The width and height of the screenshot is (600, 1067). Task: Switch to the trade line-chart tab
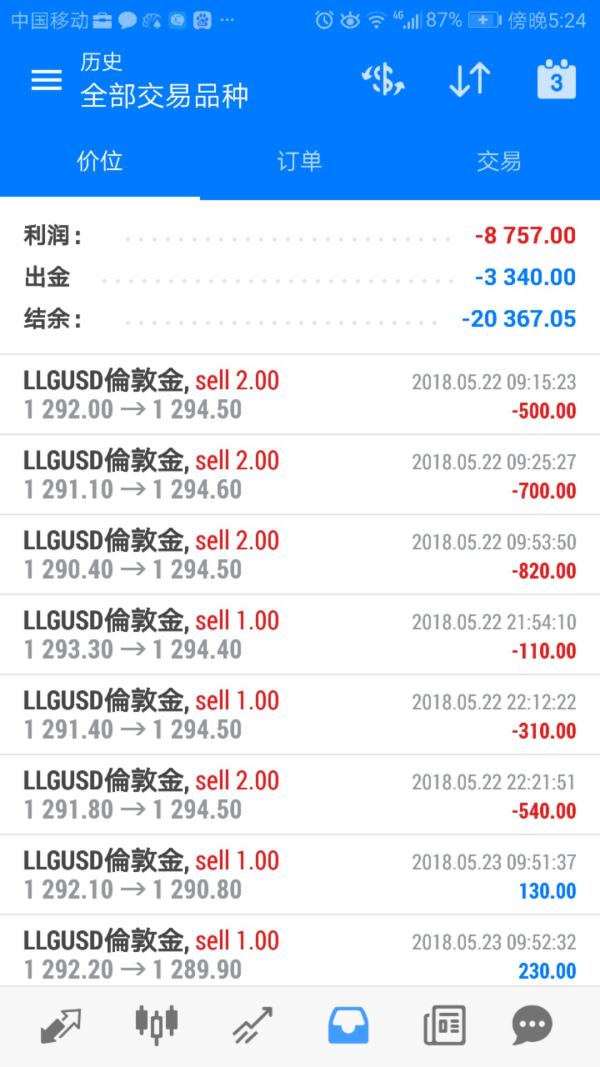(x=253, y=1025)
